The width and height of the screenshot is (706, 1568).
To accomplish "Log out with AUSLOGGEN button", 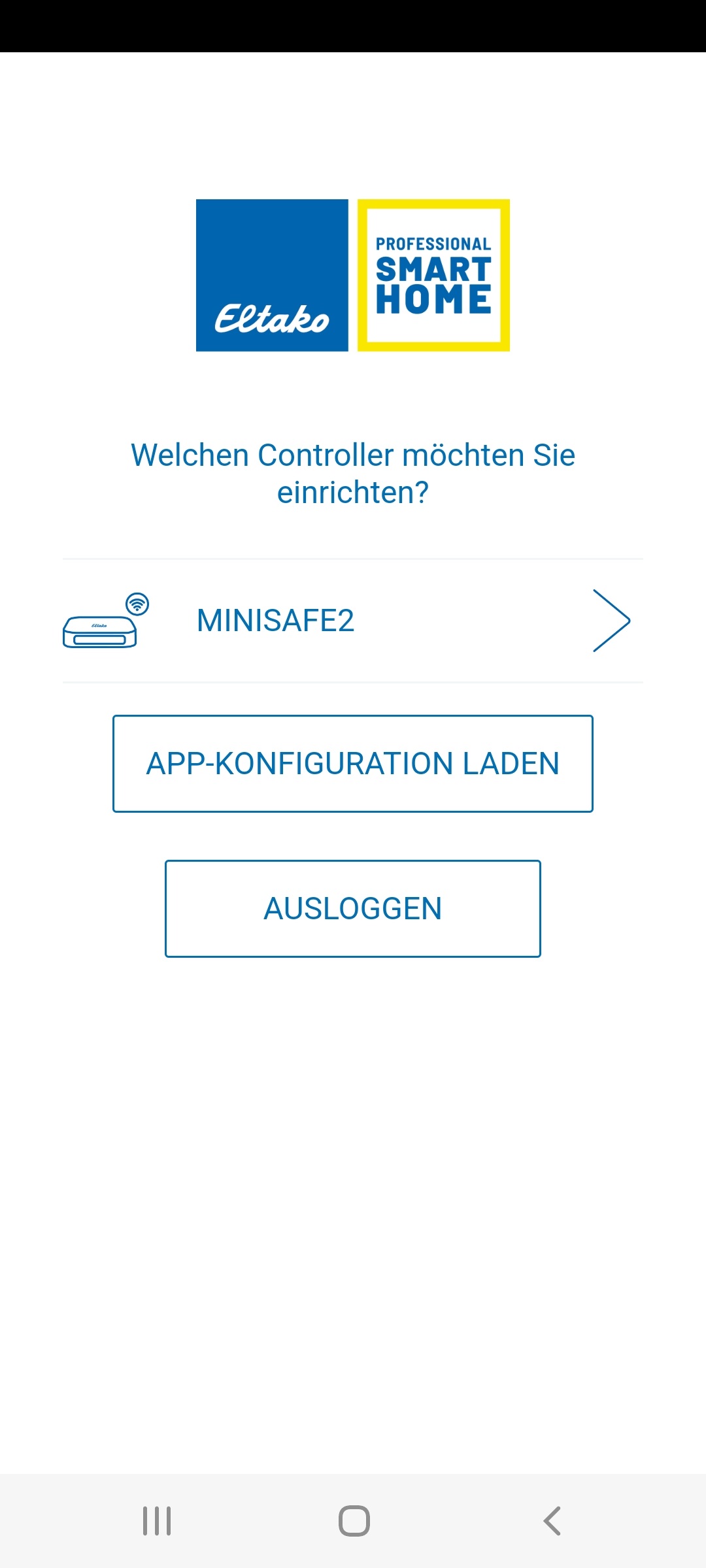I will click(x=353, y=909).
